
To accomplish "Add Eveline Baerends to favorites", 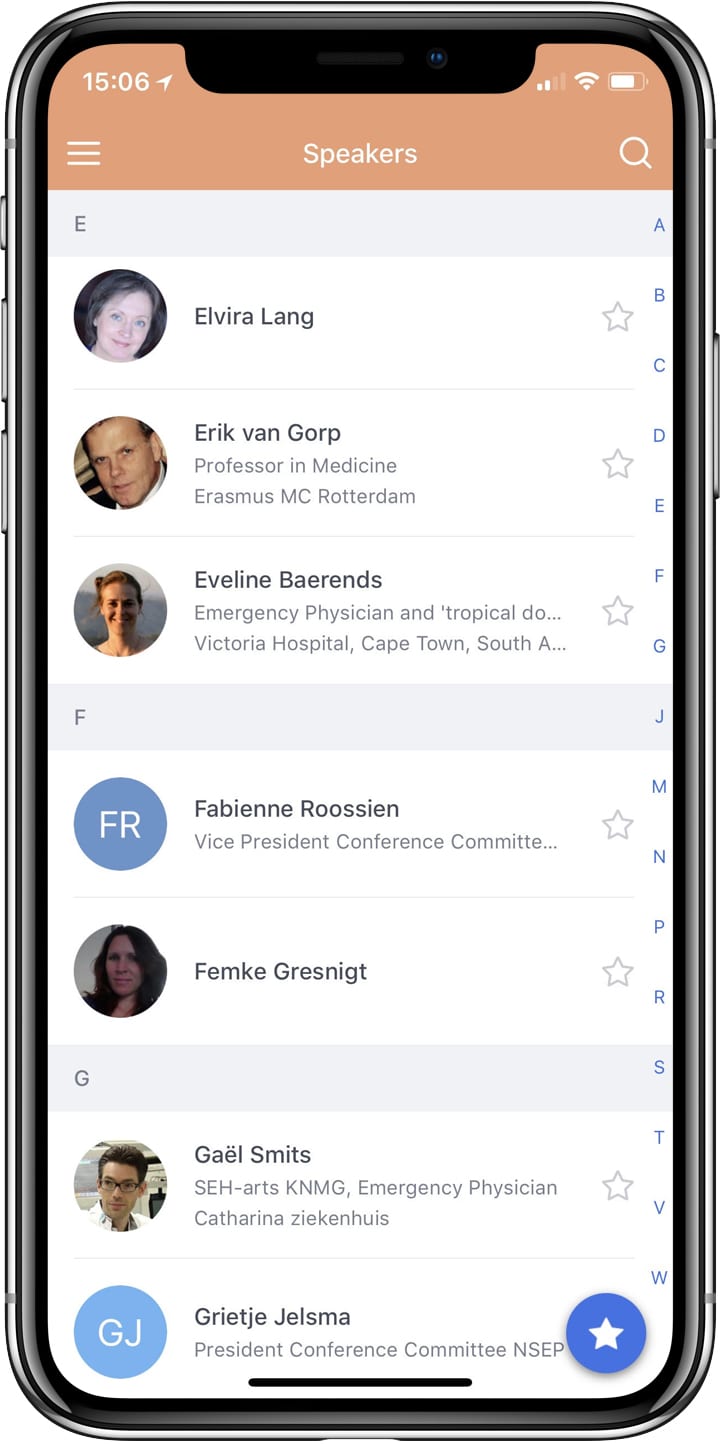I will 617,611.
